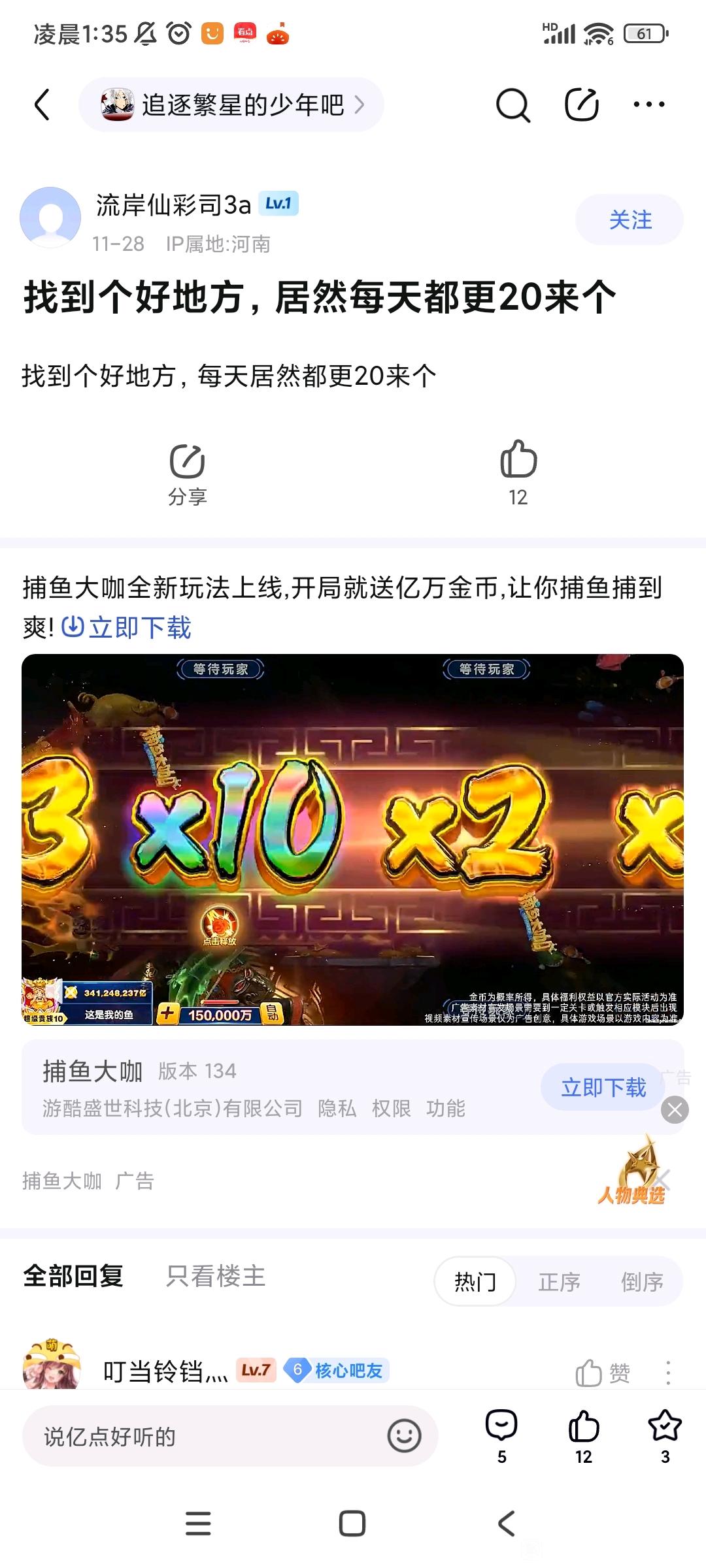The image size is (706, 1568).
Task: Open 流岸仙彩司3a's profile avatar
Action: pyautogui.click(x=50, y=218)
